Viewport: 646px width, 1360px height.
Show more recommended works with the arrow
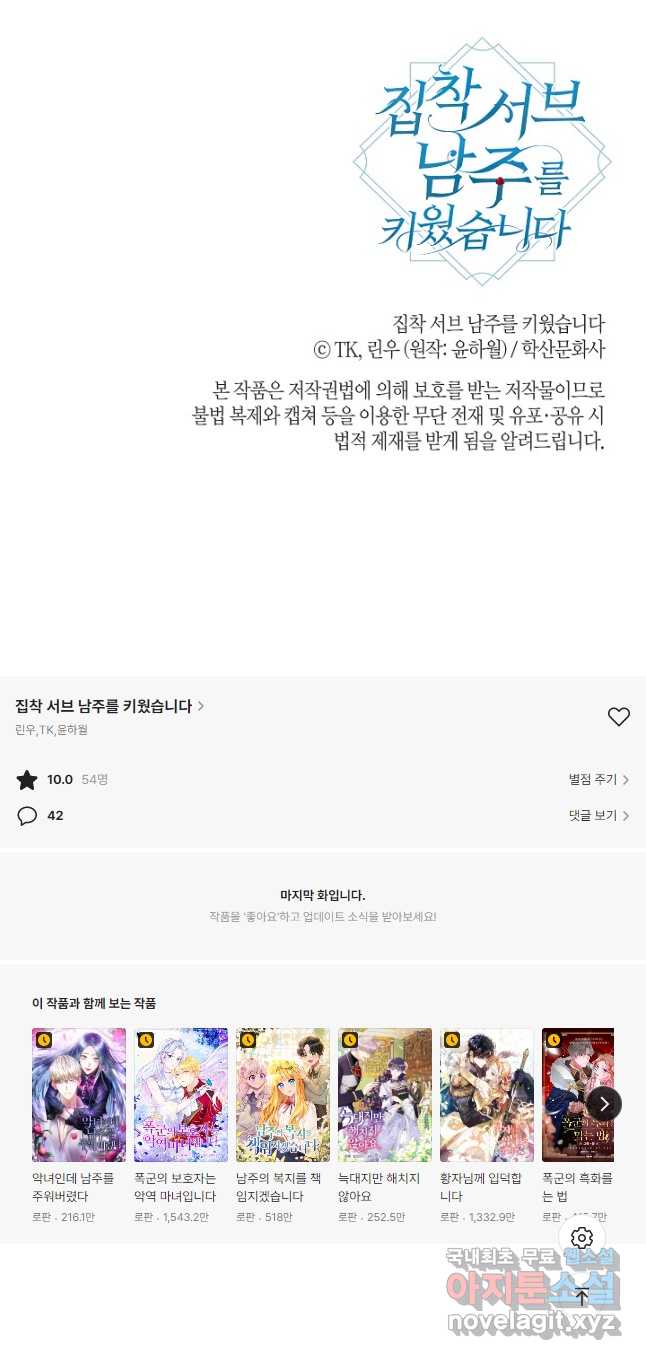point(604,1104)
